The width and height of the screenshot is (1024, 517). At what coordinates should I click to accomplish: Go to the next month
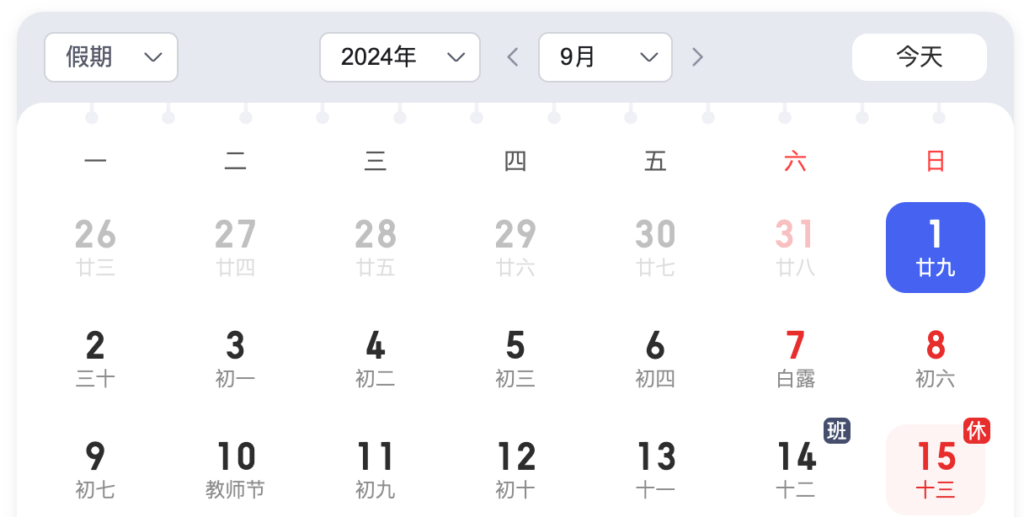[698, 57]
